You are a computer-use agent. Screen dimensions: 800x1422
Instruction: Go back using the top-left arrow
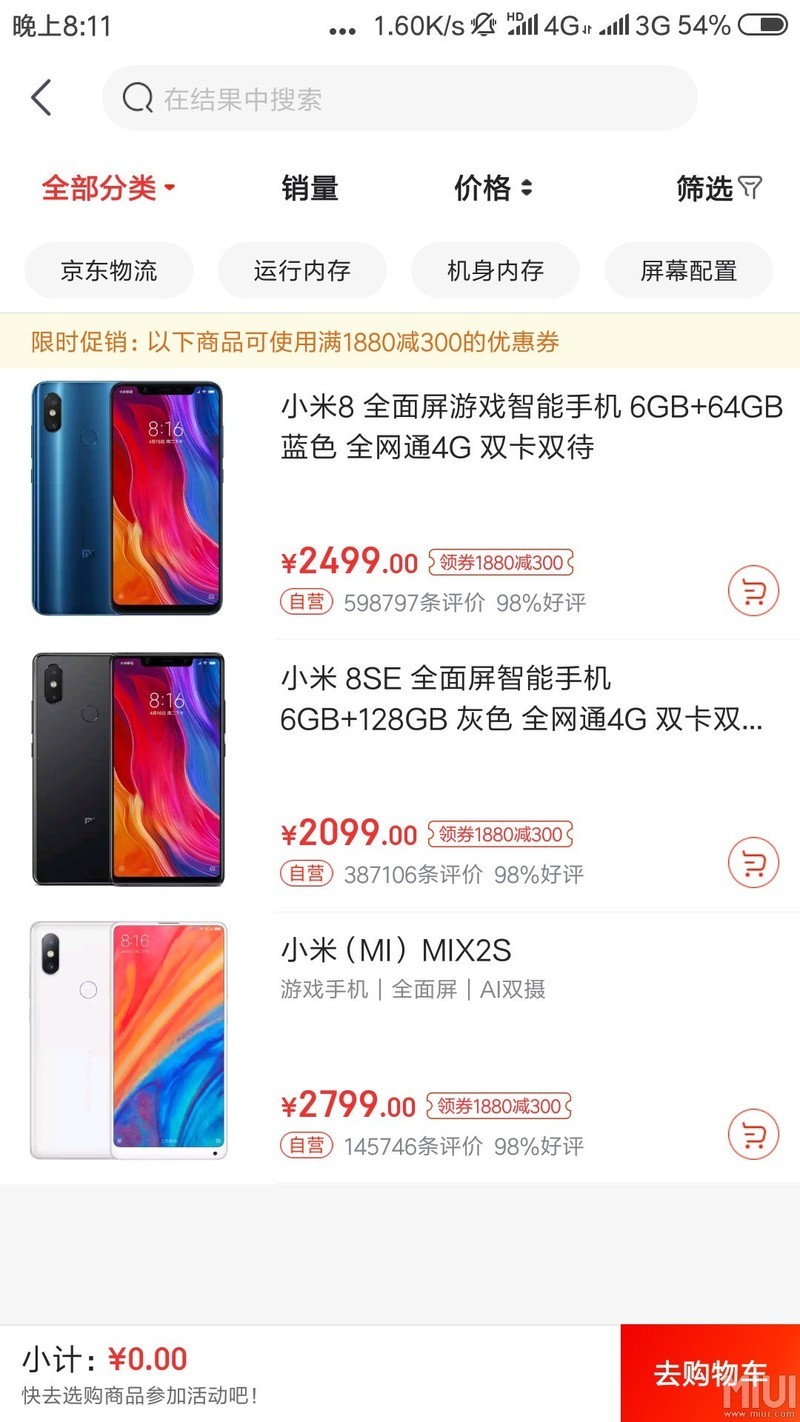coord(41,98)
